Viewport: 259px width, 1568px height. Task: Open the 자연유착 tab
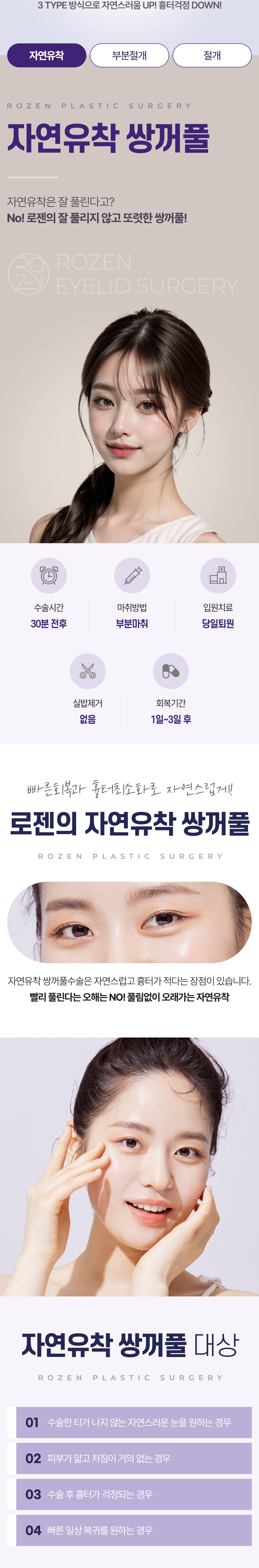coord(46,55)
